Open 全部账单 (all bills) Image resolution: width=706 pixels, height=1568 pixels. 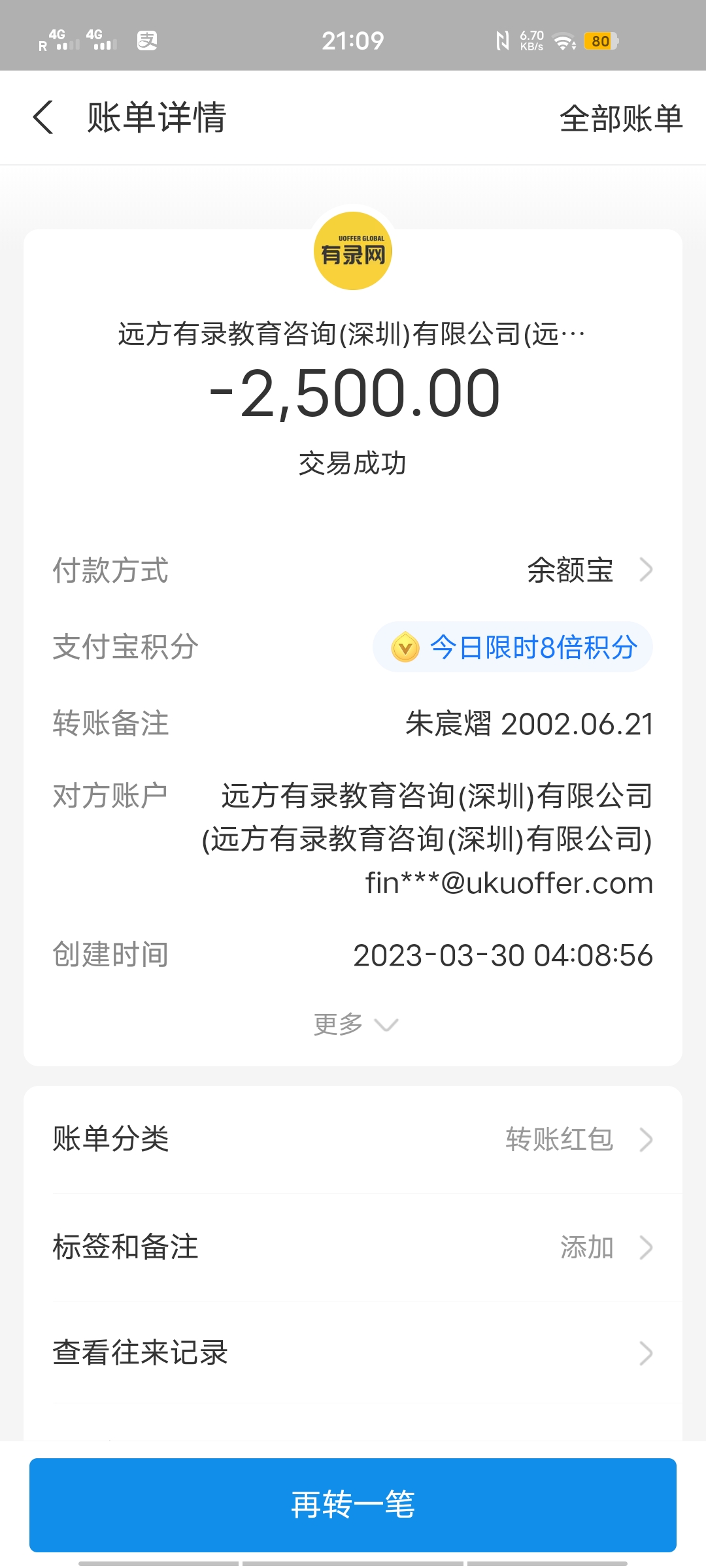[620, 119]
